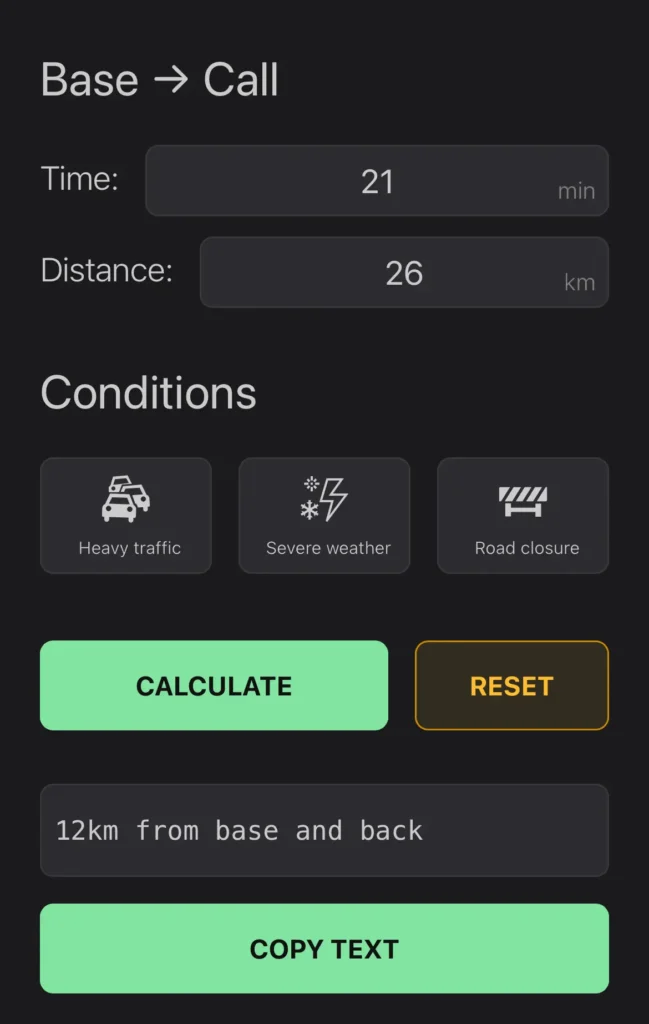Image resolution: width=649 pixels, height=1024 pixels.
Task: Enable the Road closure condition
Action: click(x=523, y=516)
